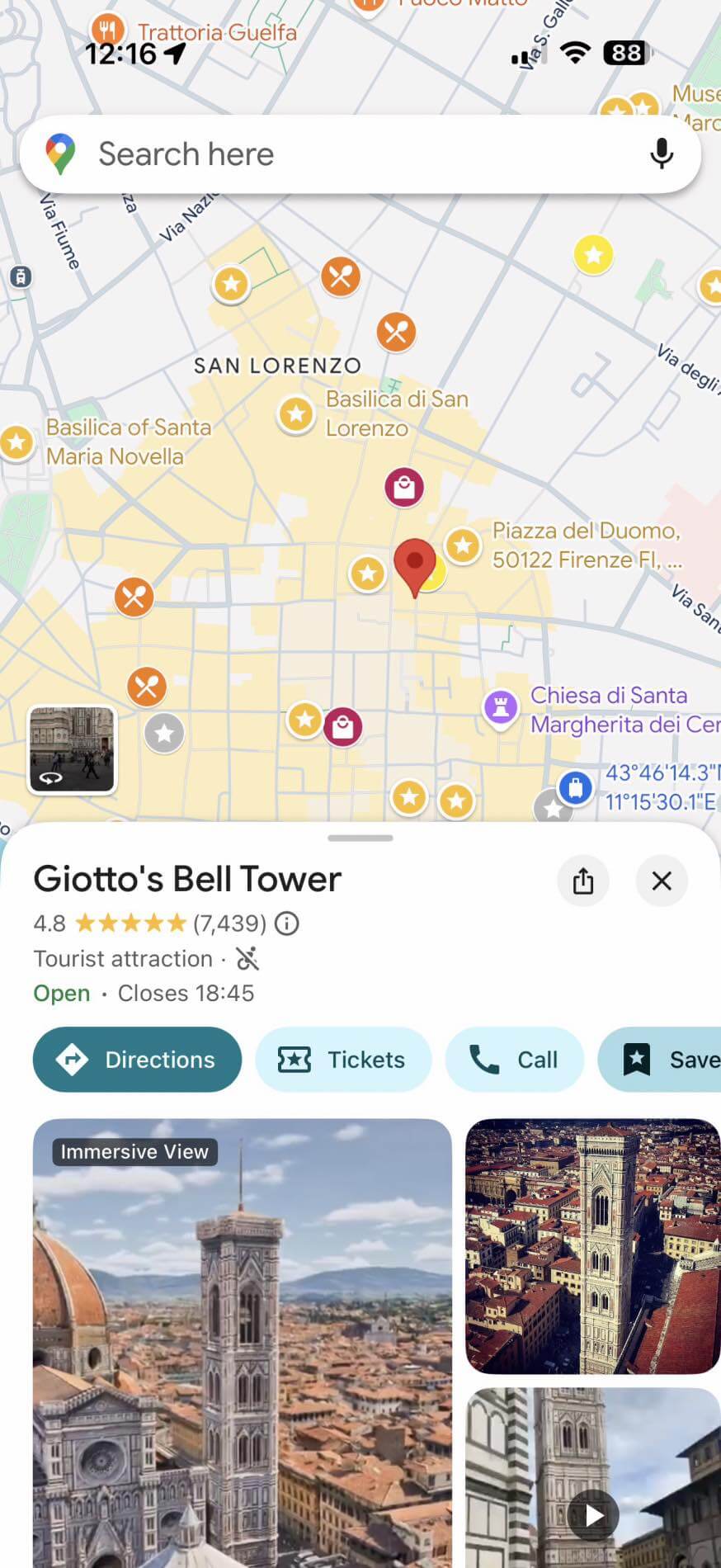
Task: Start voice search with the microphone
Action: (x=661, y=154)
